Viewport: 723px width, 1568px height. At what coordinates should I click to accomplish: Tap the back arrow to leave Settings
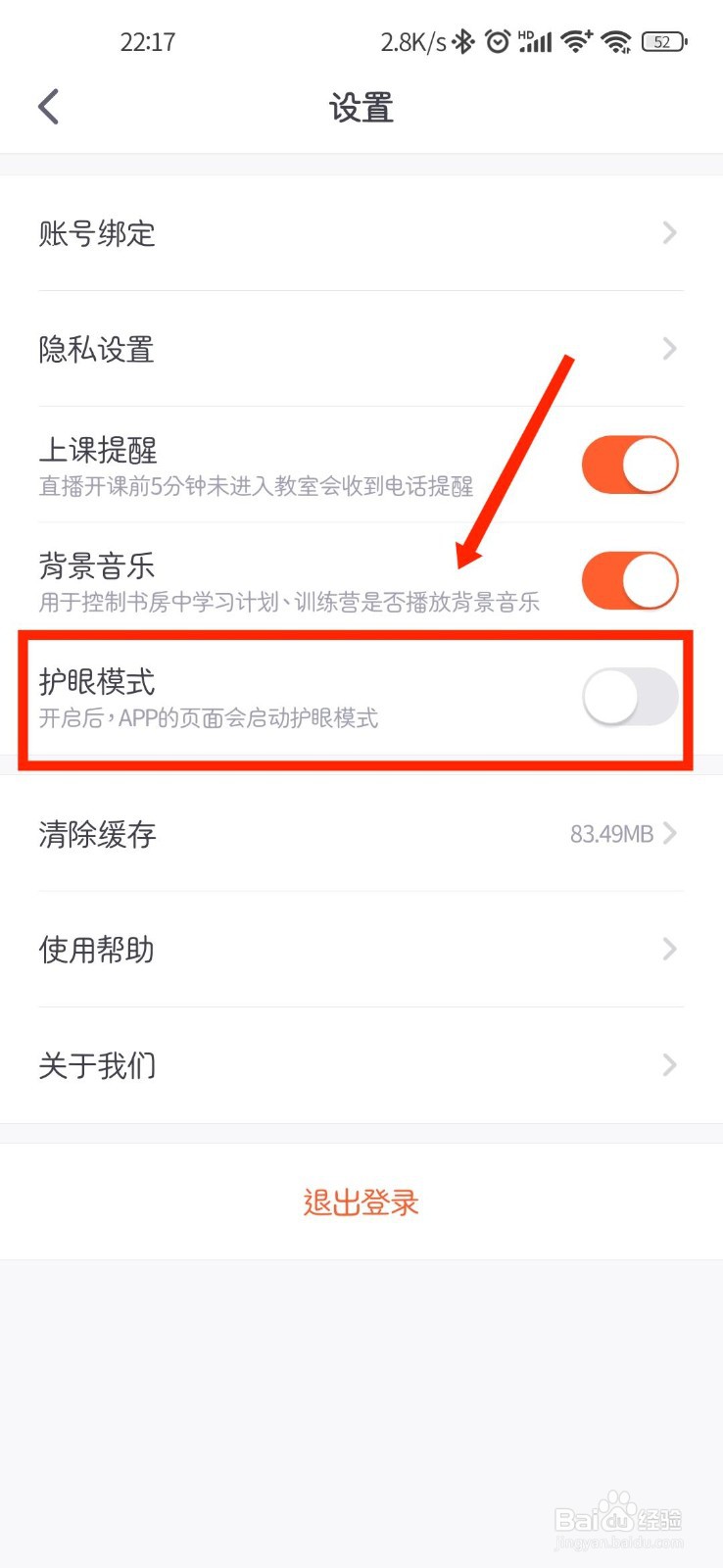point(47,106)
